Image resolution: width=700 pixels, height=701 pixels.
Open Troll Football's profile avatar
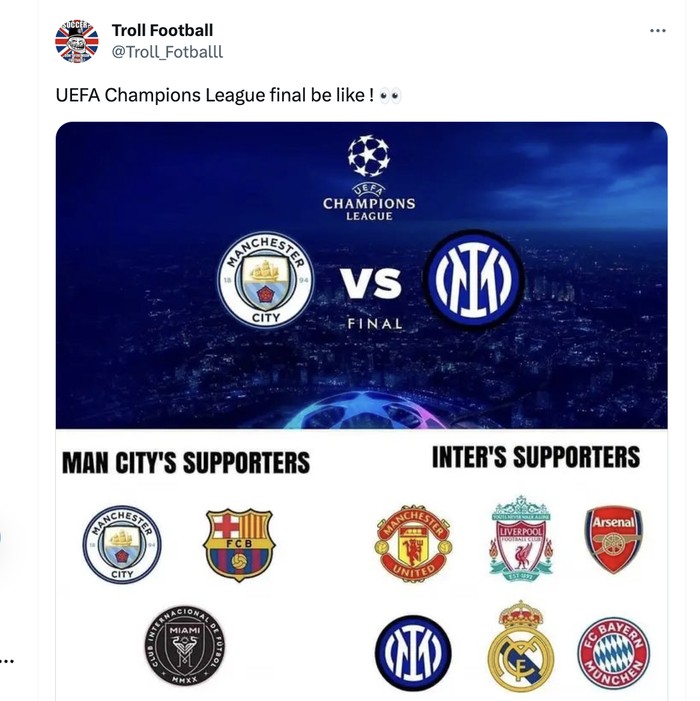[76, 41]
